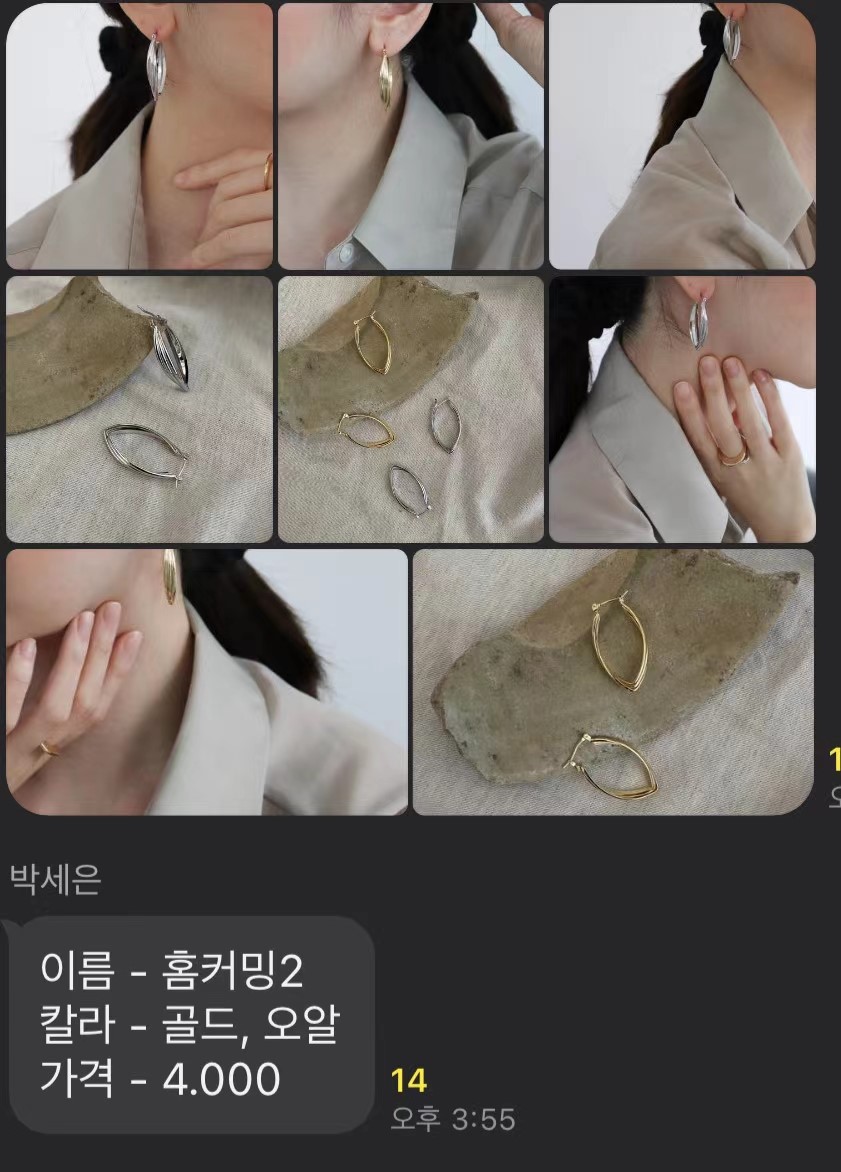View photo of four gold and silver earrings
The width and height of the screenshot is (841, 1172).
(x=411, y=409)
